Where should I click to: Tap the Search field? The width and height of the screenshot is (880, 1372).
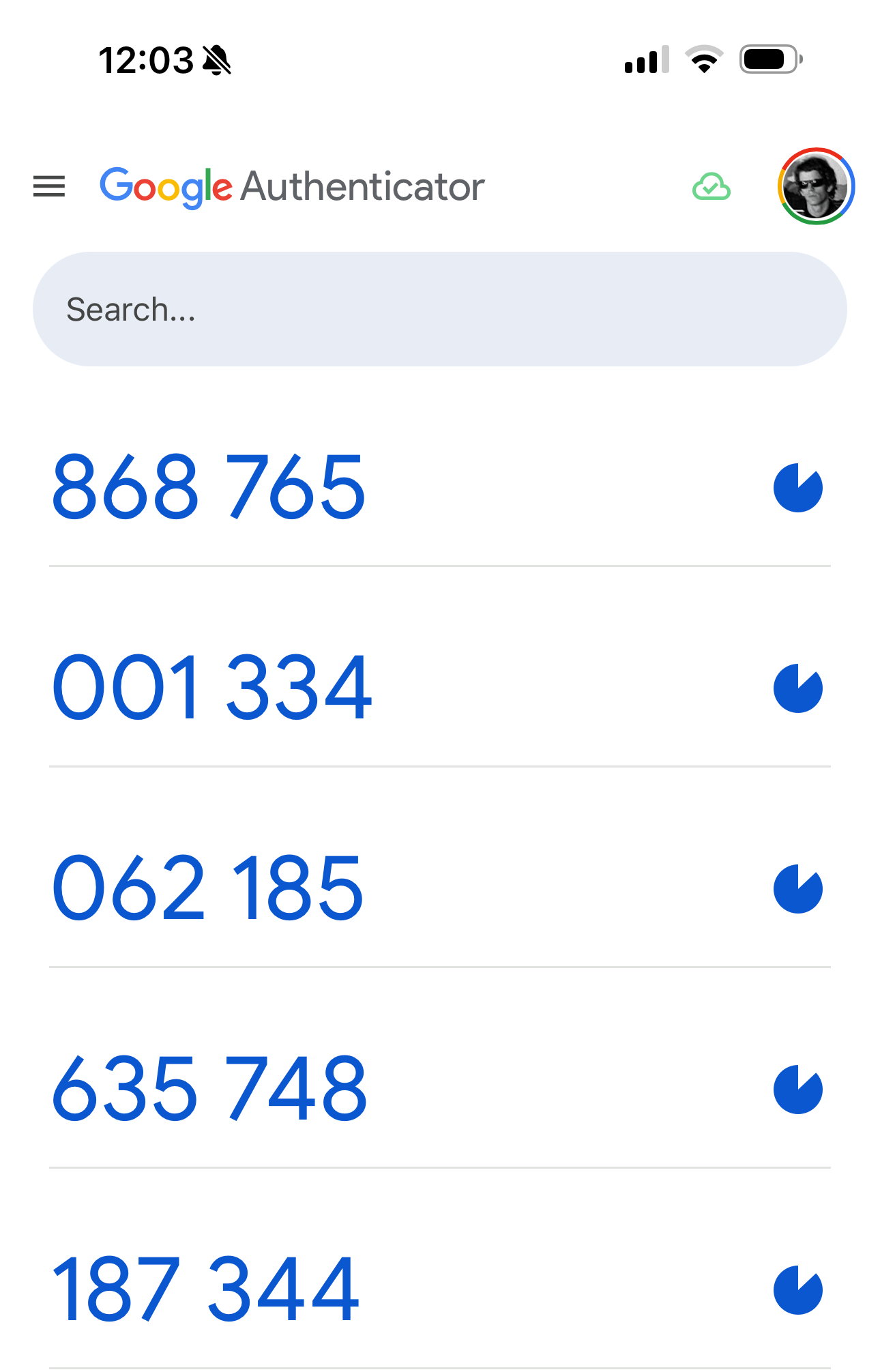[439, 309]
